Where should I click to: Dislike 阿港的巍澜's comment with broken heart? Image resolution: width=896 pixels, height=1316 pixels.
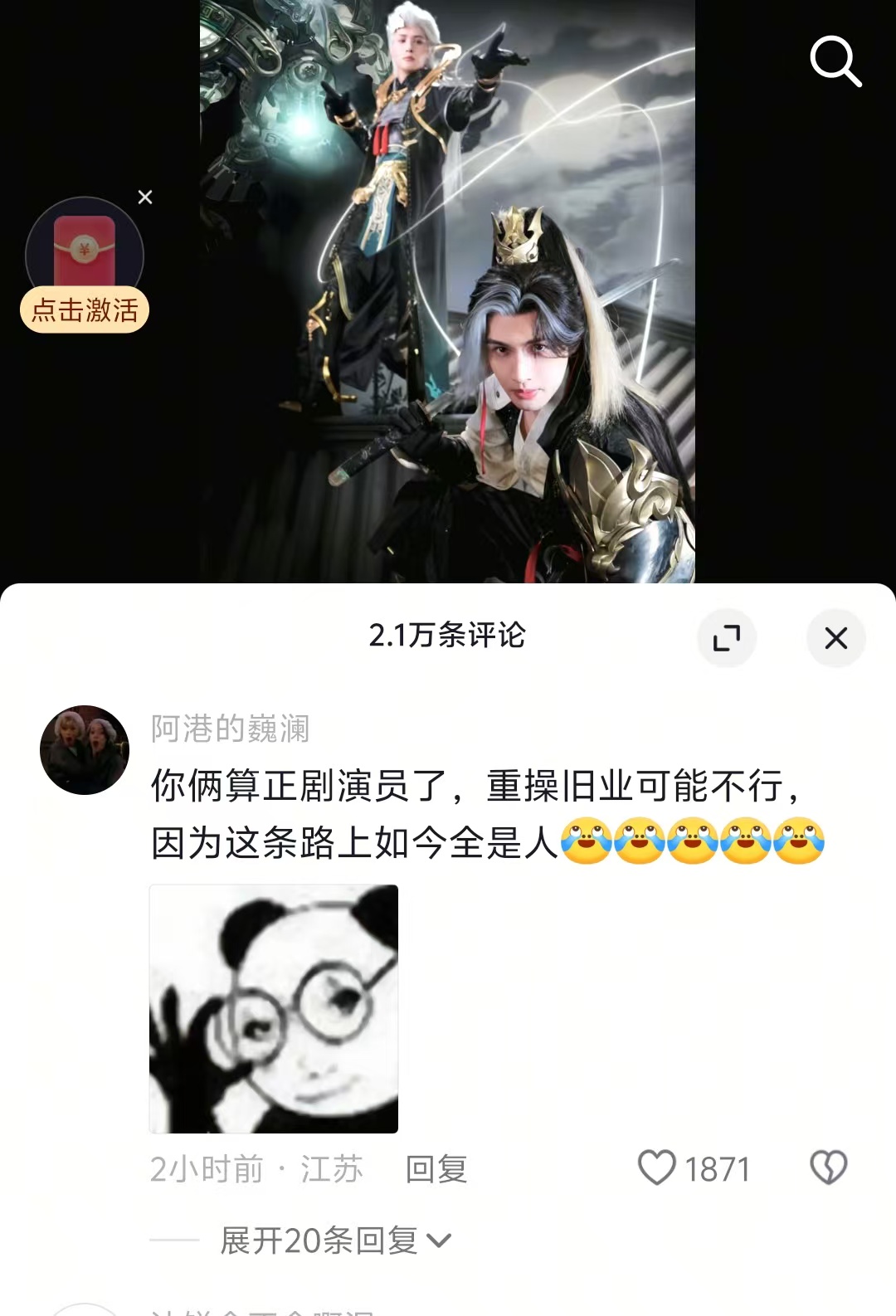(x=828, y=1168)
